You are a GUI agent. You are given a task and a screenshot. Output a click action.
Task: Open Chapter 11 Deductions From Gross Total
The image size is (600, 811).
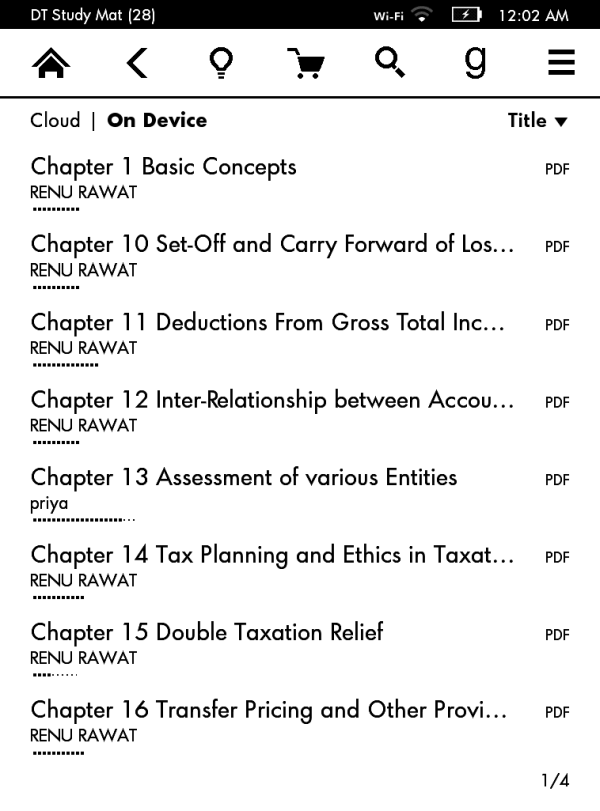(x=267, y=323)
